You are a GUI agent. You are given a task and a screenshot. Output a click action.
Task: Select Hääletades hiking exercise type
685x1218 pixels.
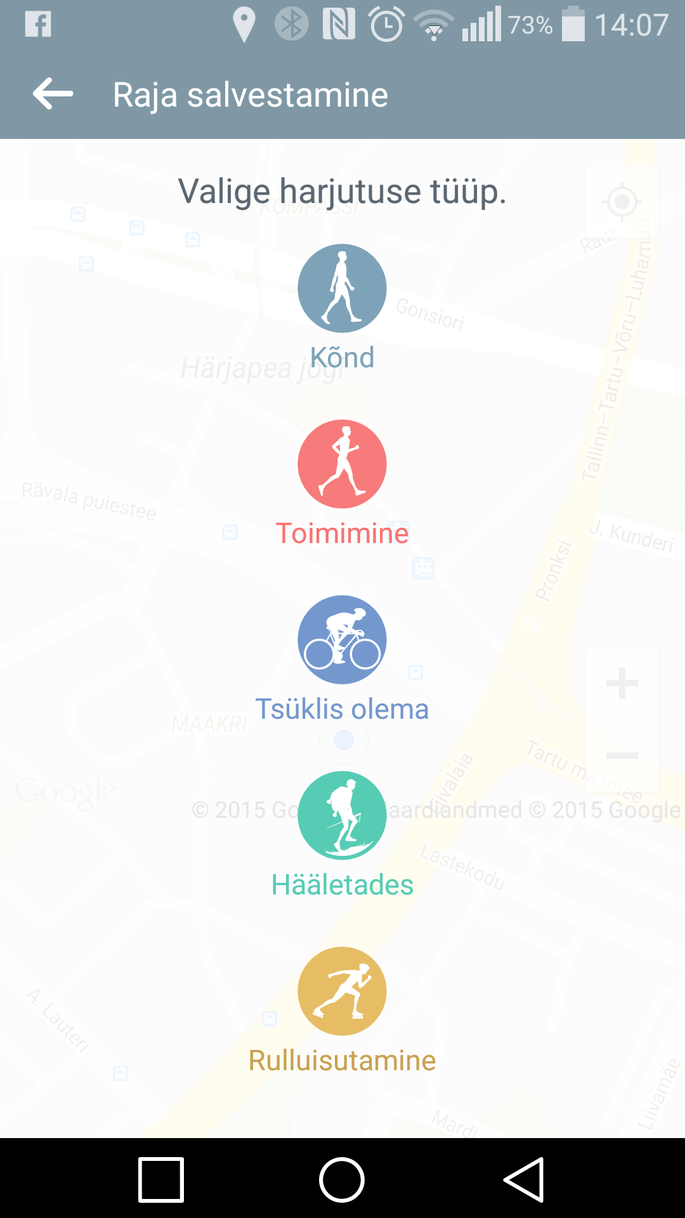(x=342, y=816)
